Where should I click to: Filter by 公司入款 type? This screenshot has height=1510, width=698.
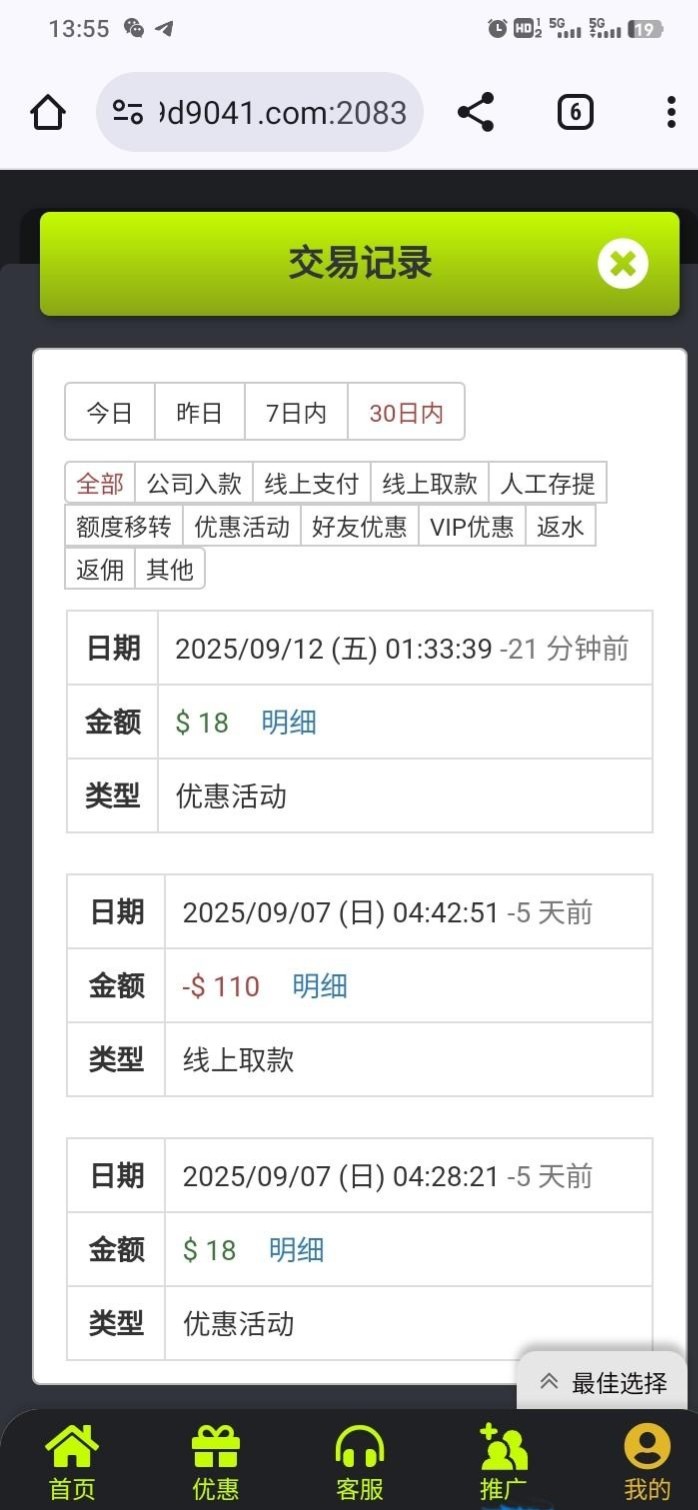(x=194, y=484)
